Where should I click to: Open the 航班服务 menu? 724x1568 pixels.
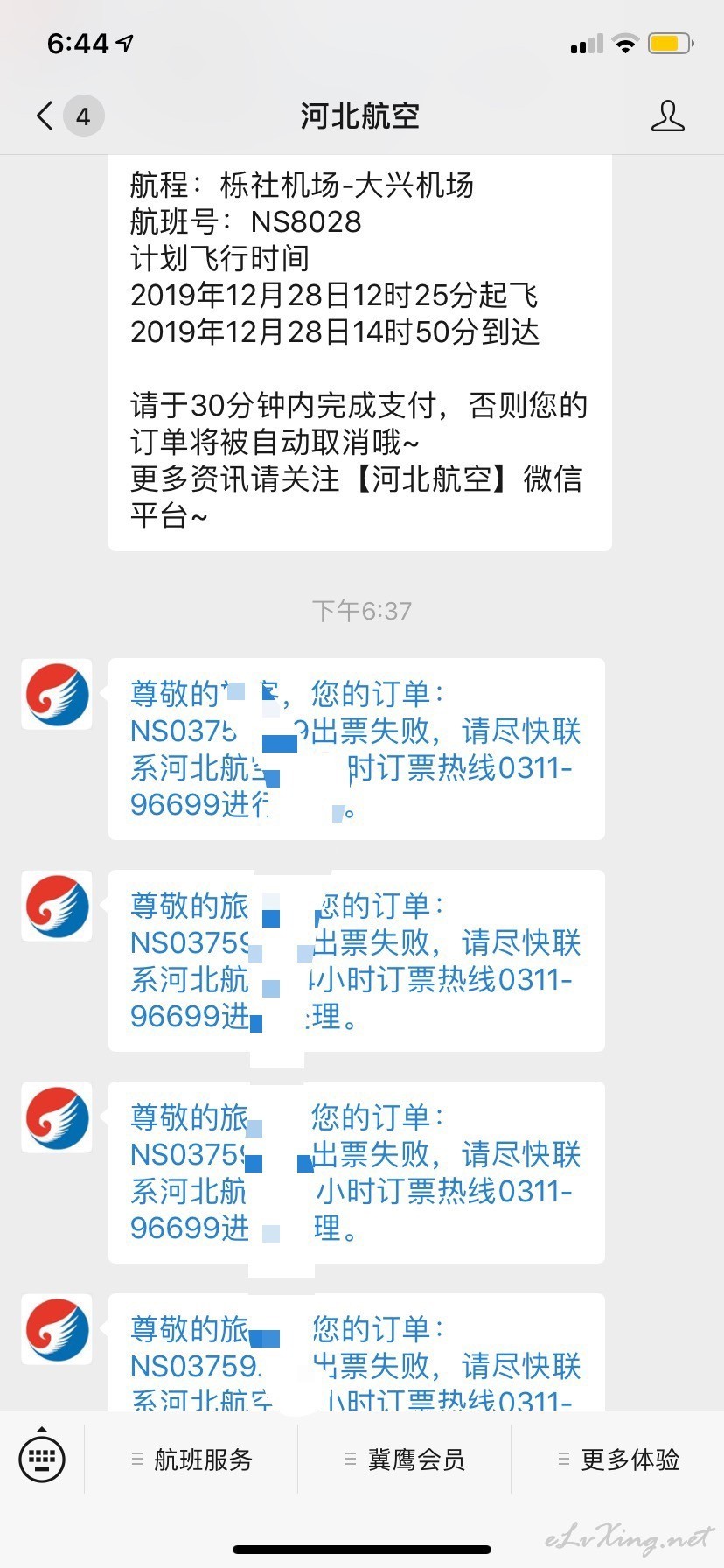[x=191, y=1459]
